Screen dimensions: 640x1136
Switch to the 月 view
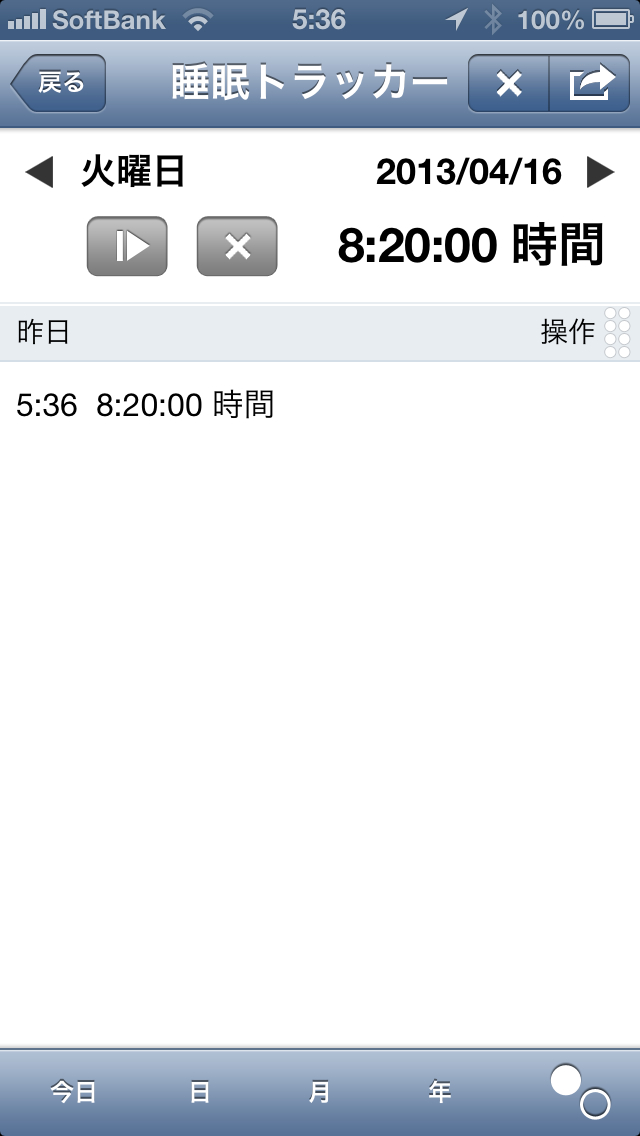pos(319,1092)
